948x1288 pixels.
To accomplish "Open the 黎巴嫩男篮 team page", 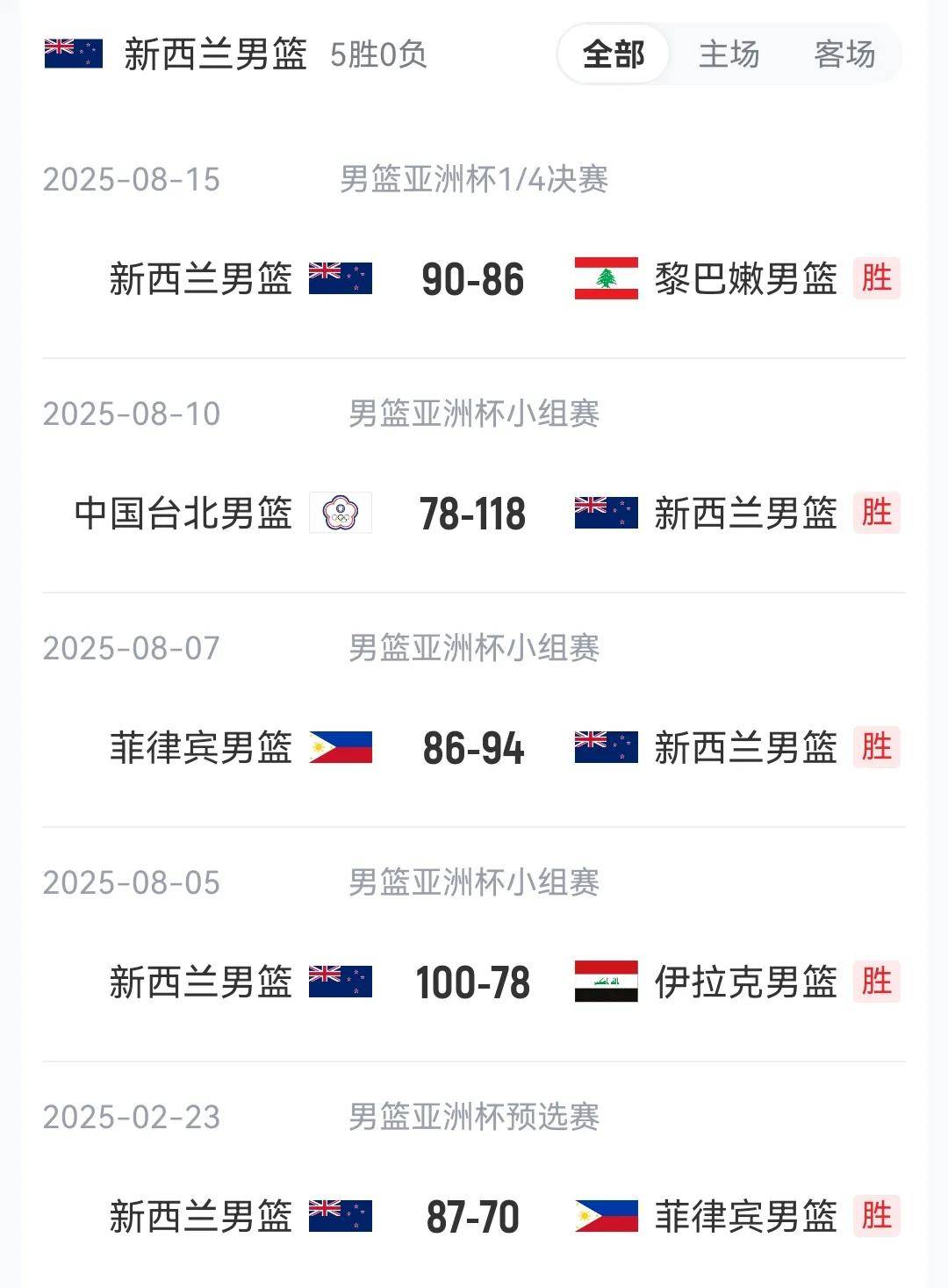I will coord(748,279).
